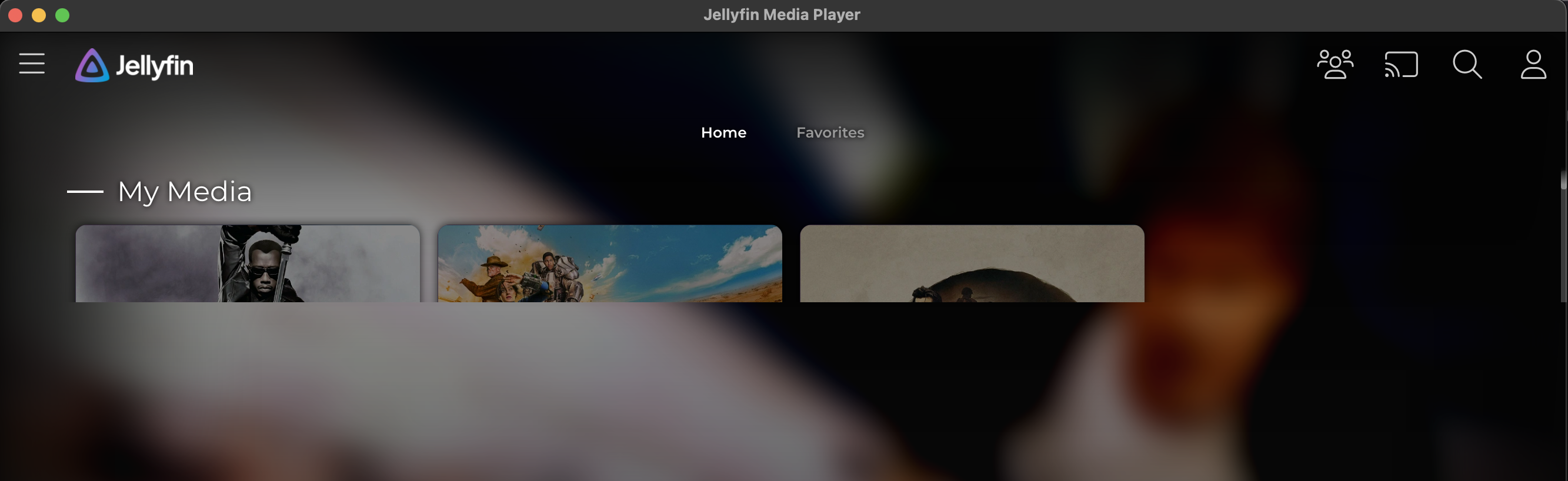The height and width of the screenshot is (481, 1568).
Task: Open the hamburger drawer menu
Action: [x=32, y=64]
